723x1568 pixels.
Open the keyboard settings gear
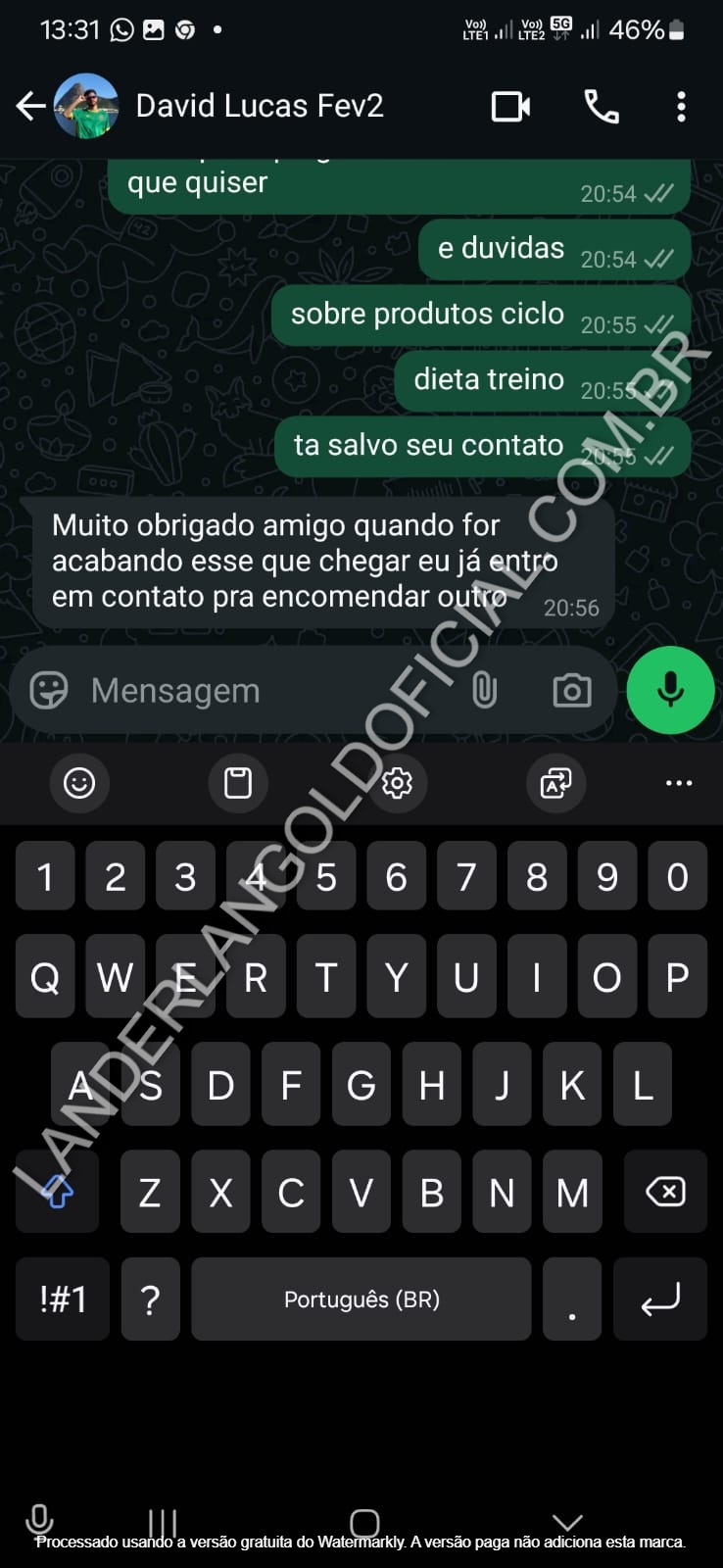397,783
